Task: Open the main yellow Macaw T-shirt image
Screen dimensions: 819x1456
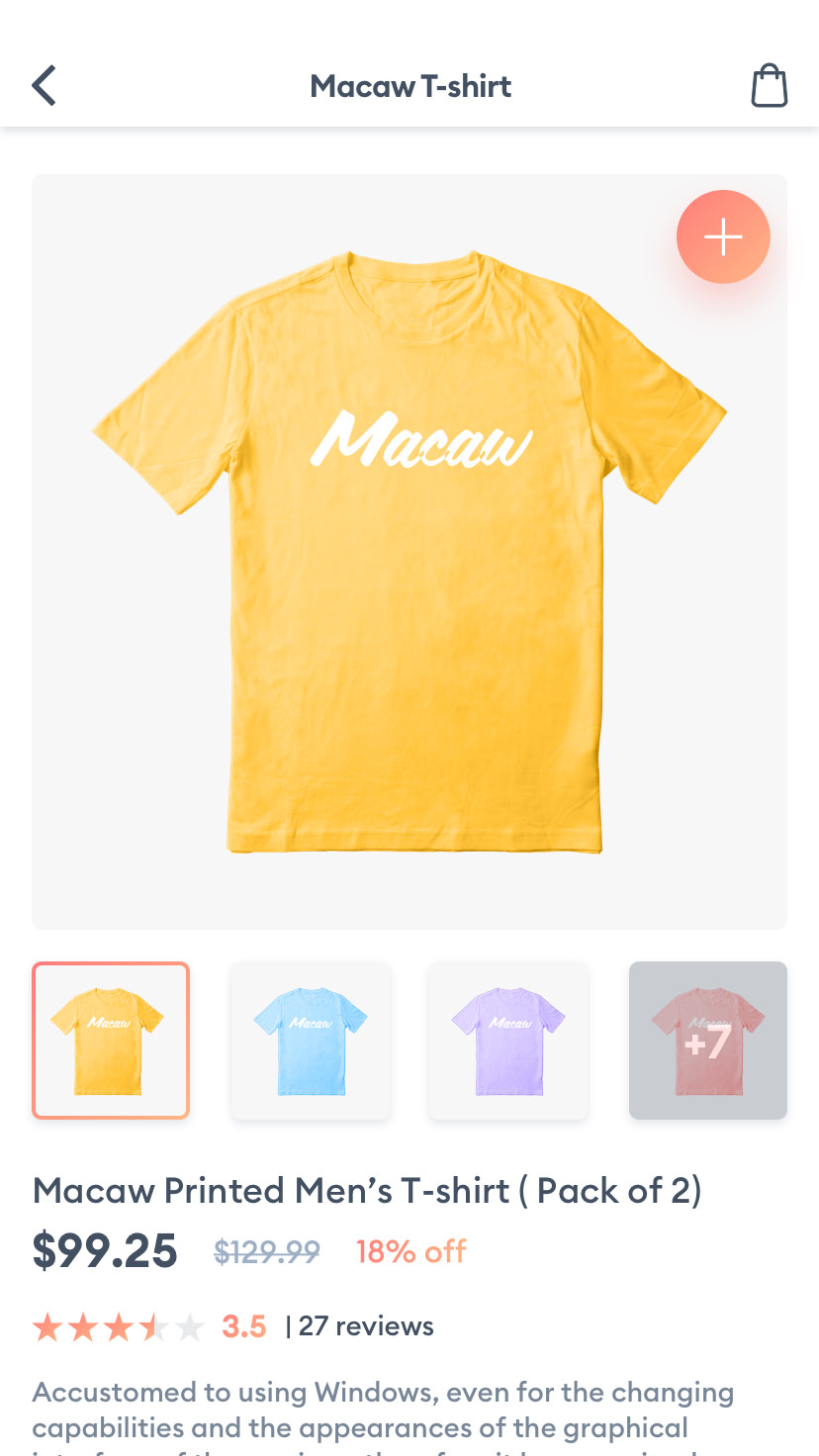Action: (x=409, y=552)
